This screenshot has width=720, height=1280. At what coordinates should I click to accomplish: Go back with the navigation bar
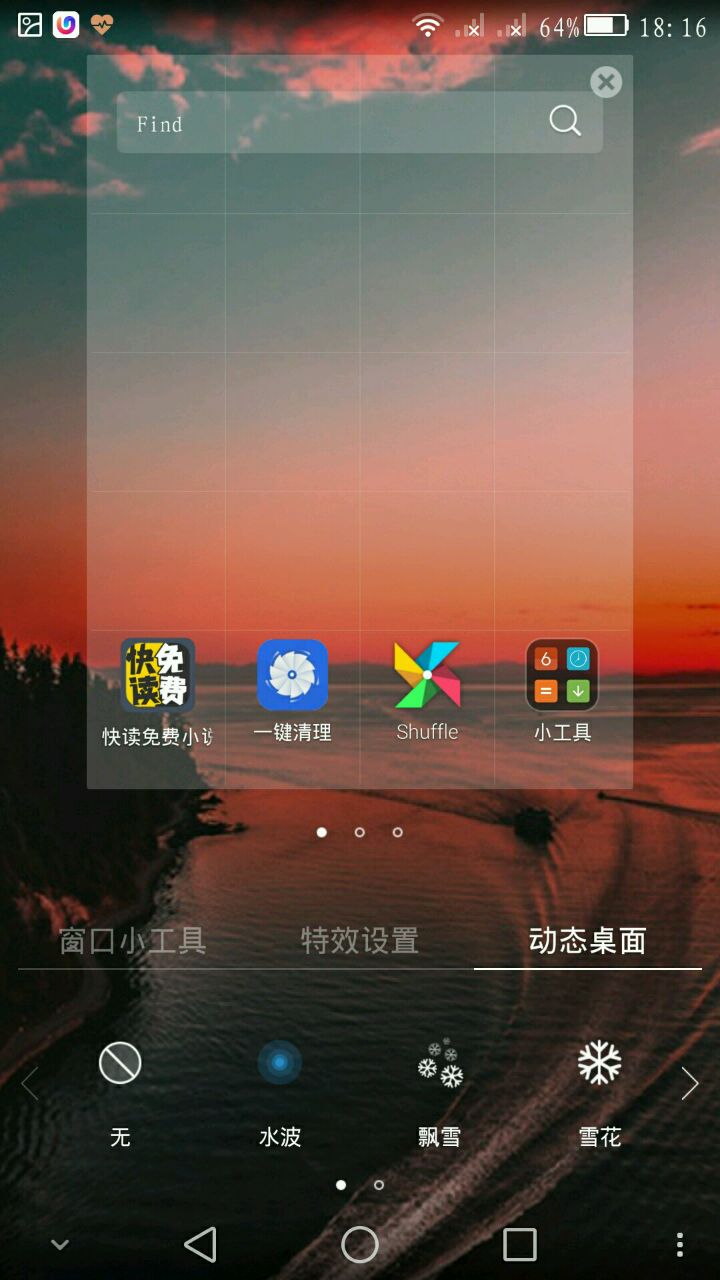coord(200,1244)
